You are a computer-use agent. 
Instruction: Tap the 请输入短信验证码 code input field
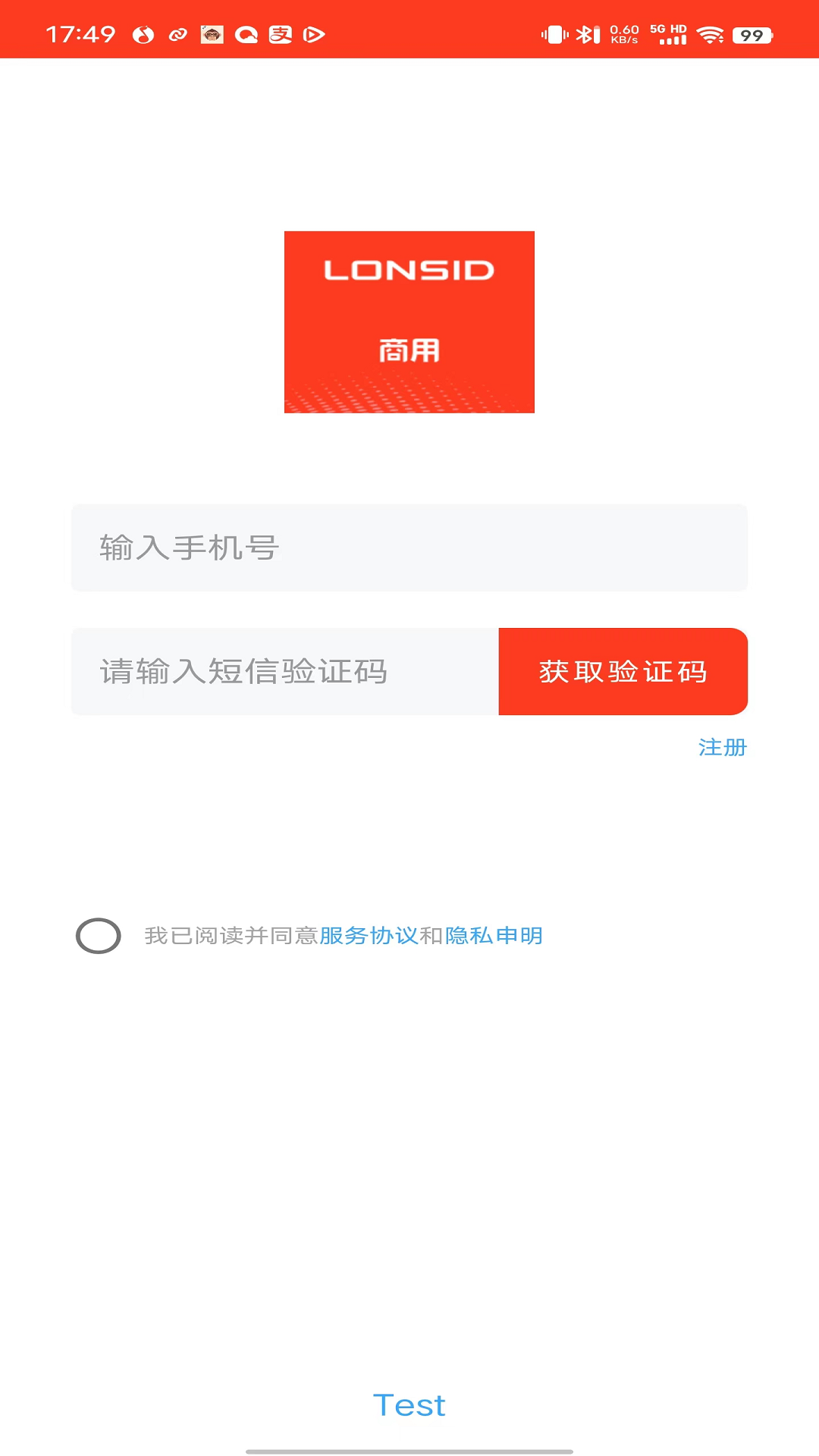pyautogui.click(x=284, y=671)
